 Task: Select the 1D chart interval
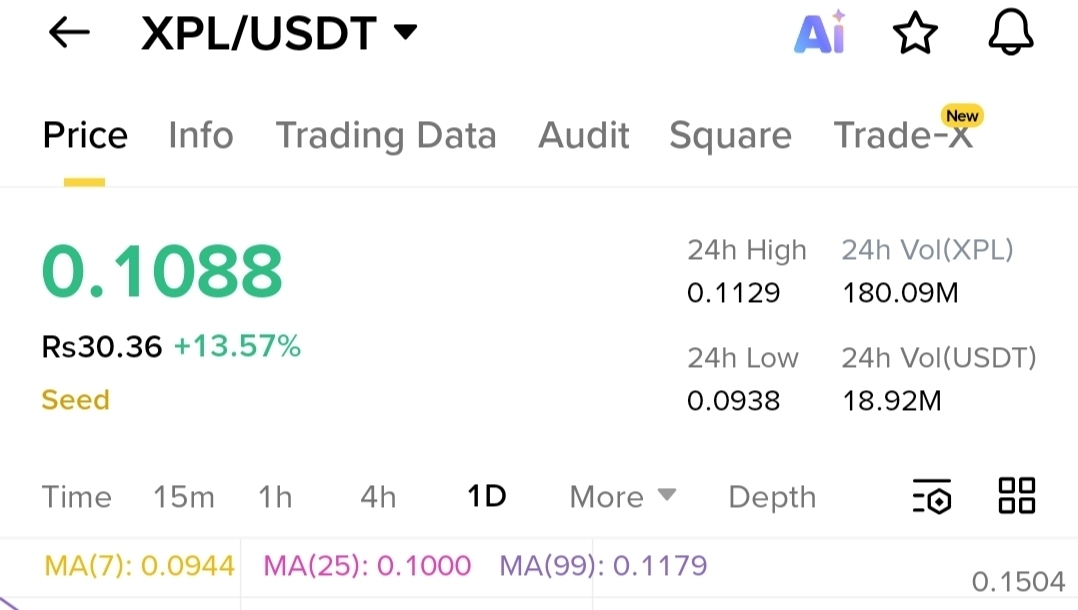pos(487,497)
